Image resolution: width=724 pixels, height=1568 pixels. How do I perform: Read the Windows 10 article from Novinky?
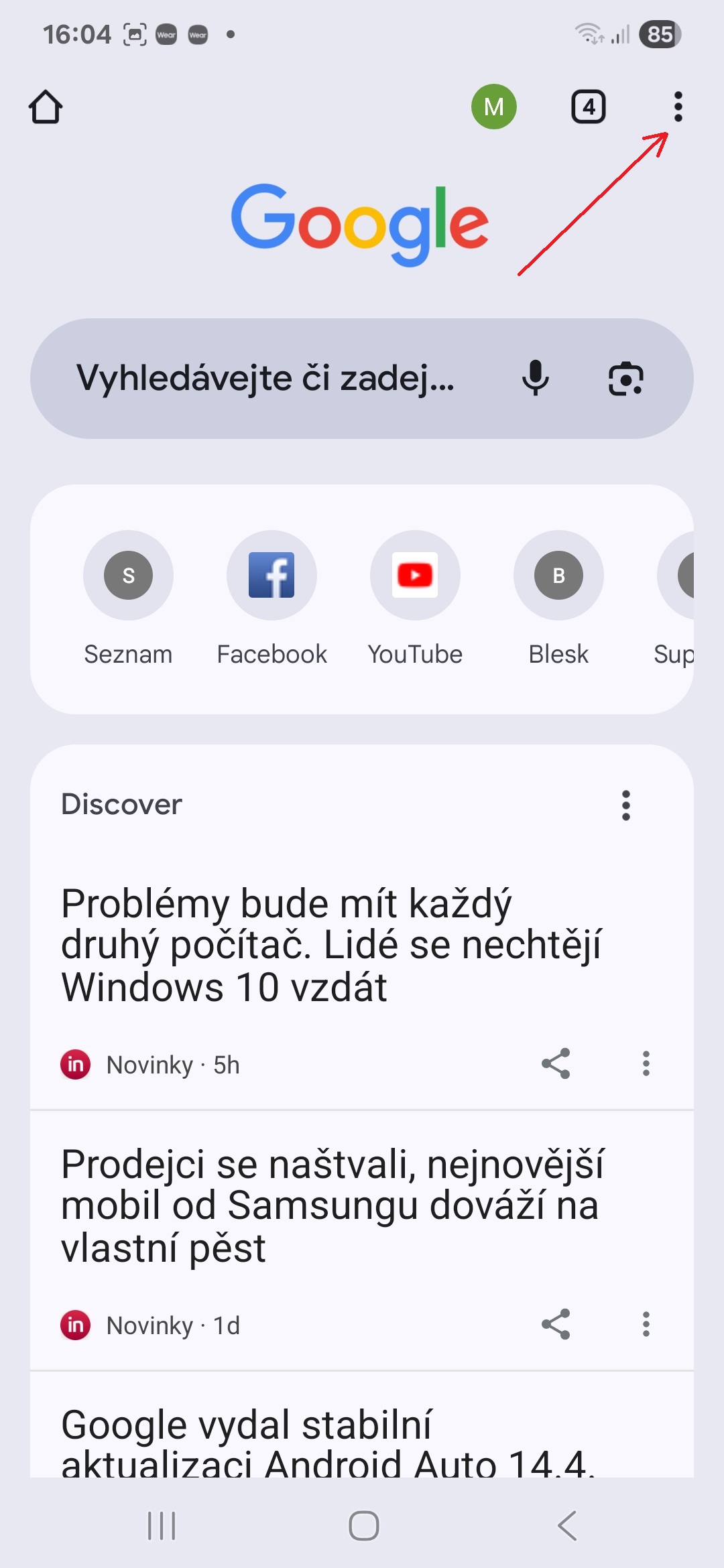pyautogui.click(x=332, y=945)
